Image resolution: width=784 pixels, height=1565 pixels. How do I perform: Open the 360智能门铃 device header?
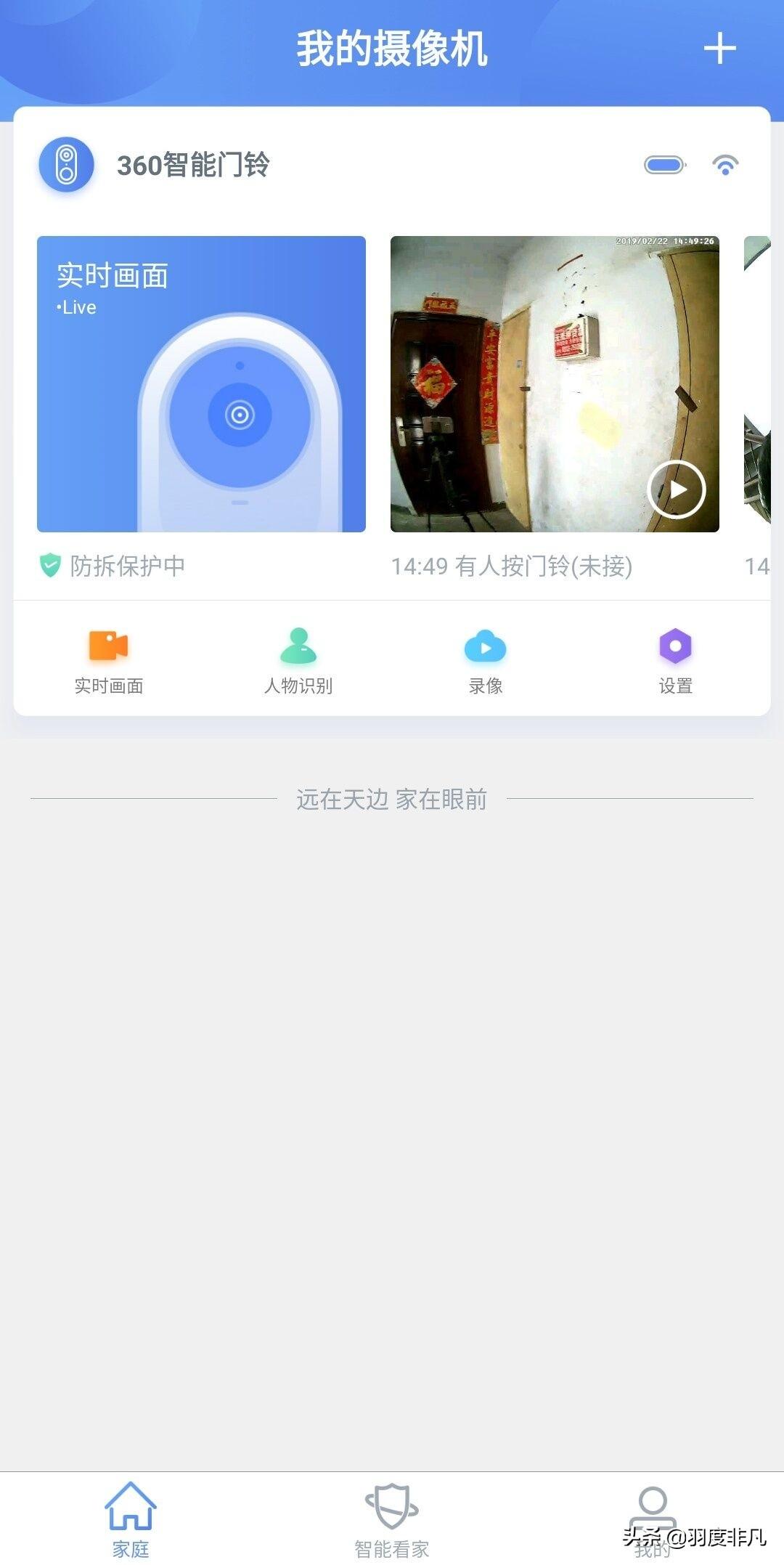(x=193, y=165)
